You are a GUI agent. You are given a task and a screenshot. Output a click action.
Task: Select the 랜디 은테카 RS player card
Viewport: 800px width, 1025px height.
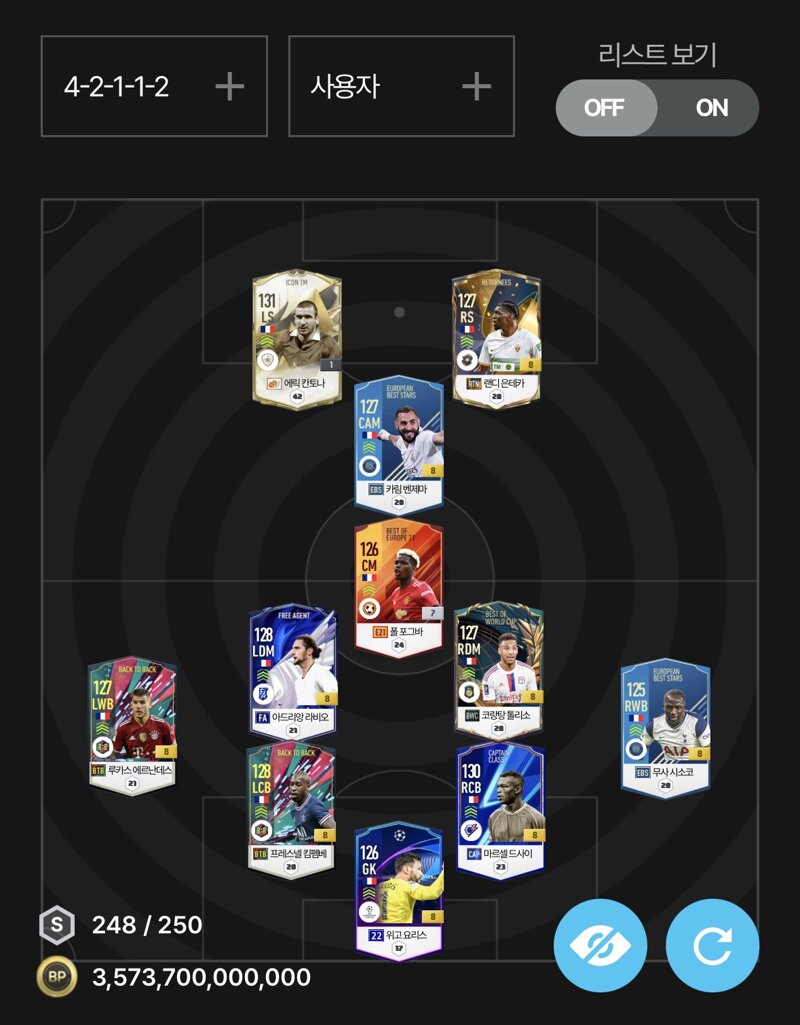[x=496, y=340]
